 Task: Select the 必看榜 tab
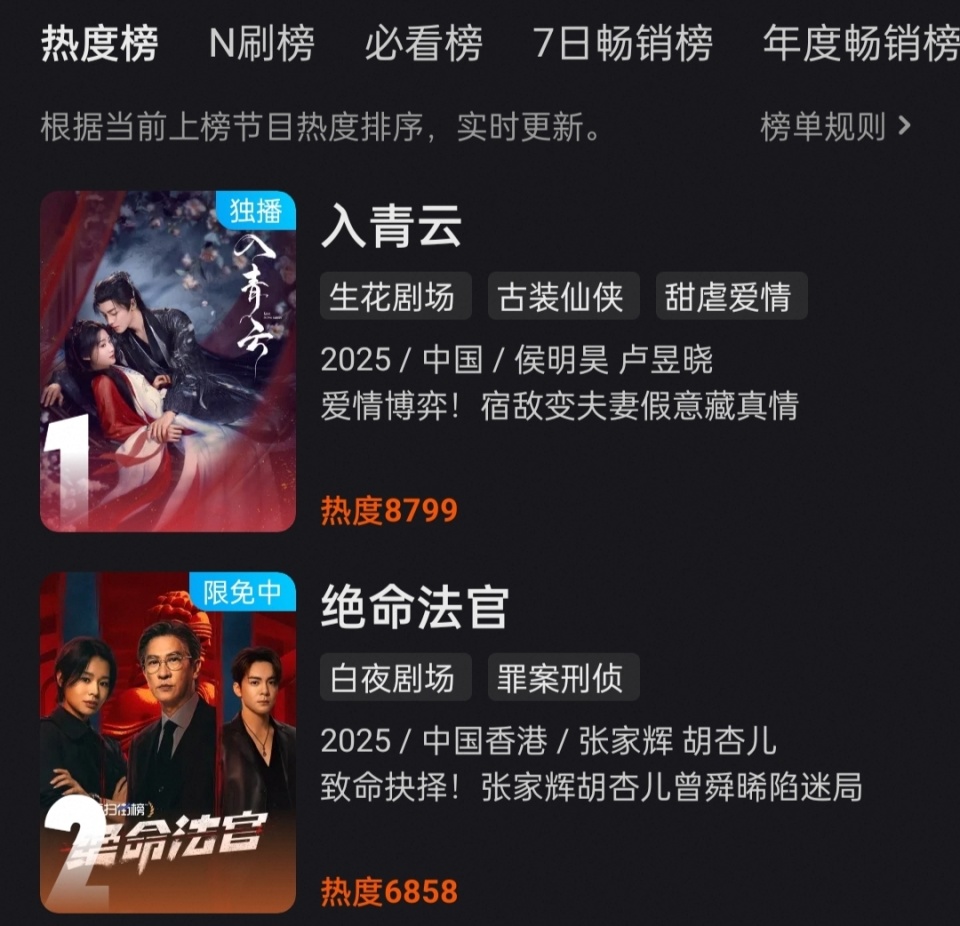[423, 44]
